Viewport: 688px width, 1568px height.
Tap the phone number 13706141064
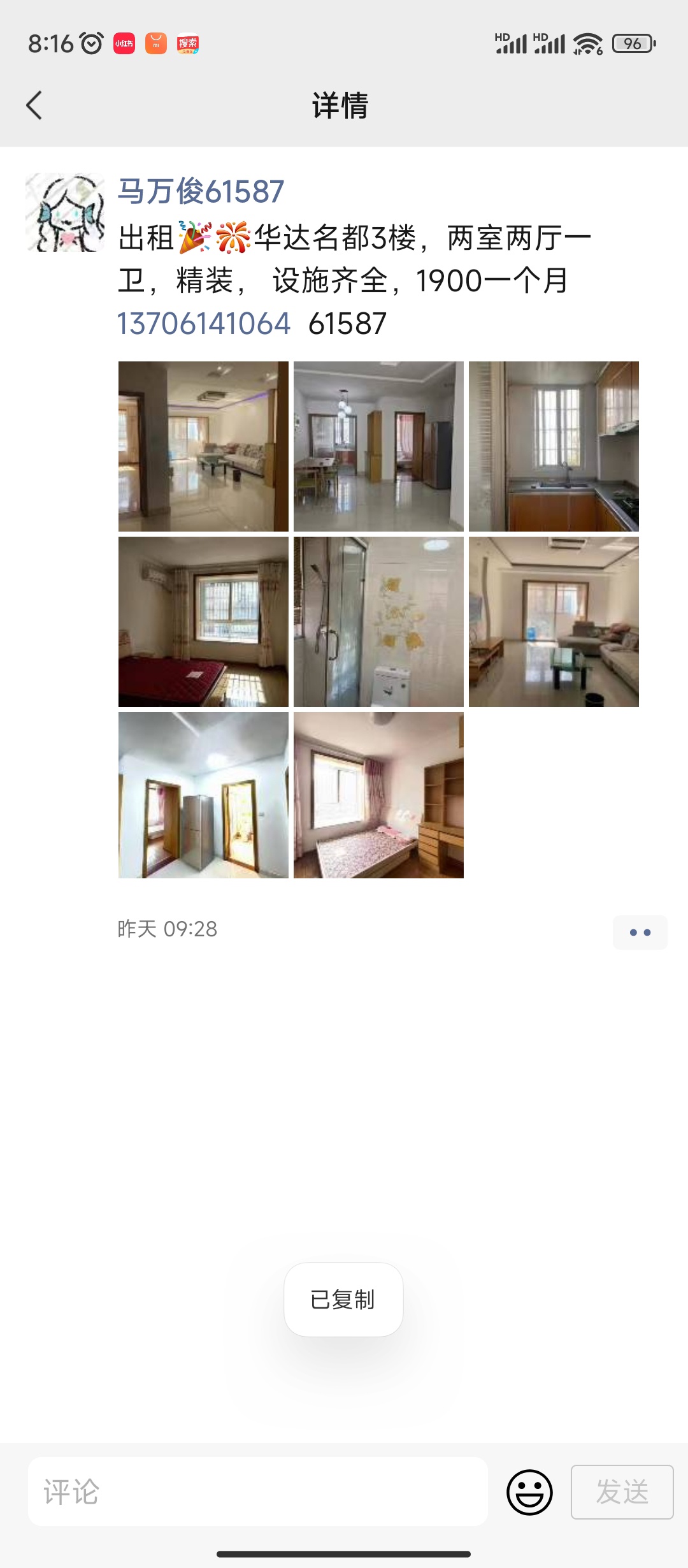204,323
